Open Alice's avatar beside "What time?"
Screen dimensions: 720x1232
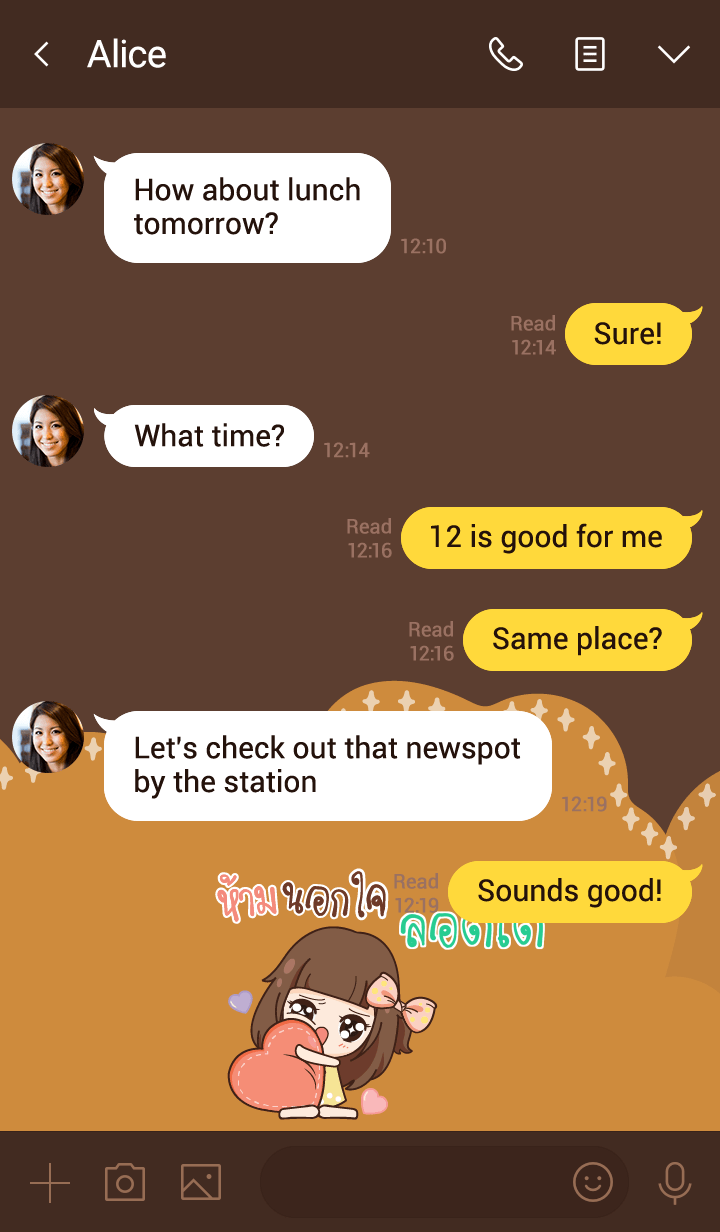point(47,431)
